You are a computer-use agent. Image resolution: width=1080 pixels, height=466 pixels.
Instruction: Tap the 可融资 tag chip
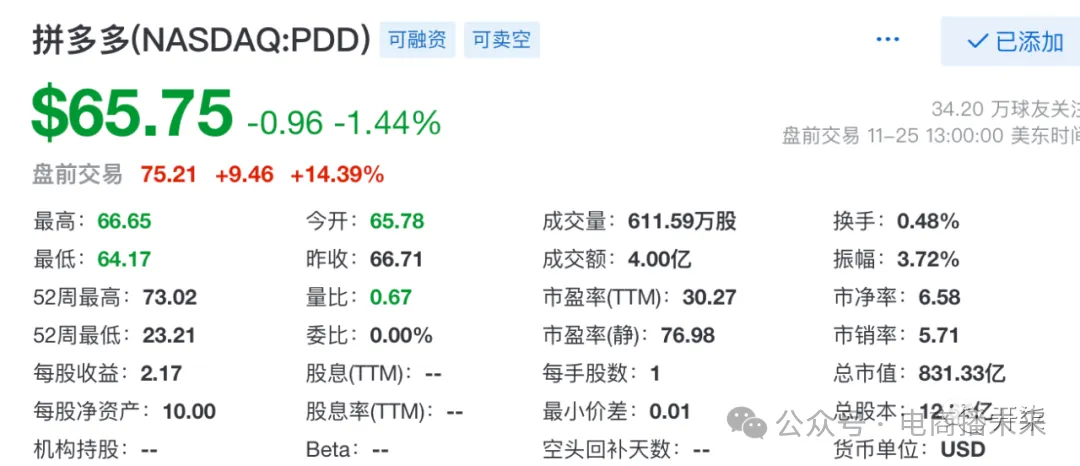coord(417,41)
